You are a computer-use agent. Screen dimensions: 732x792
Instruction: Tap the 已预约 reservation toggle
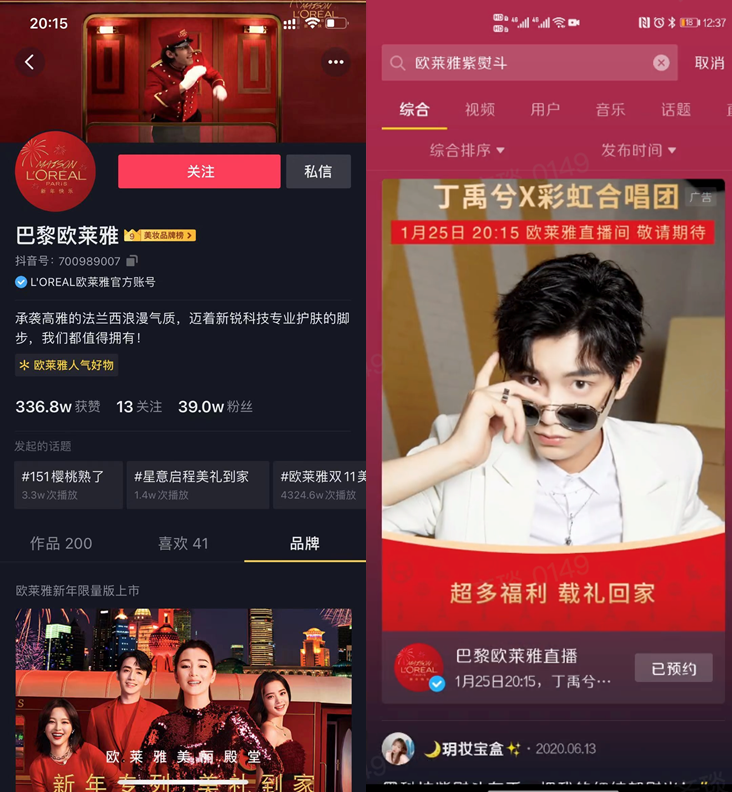pos(673,668)
